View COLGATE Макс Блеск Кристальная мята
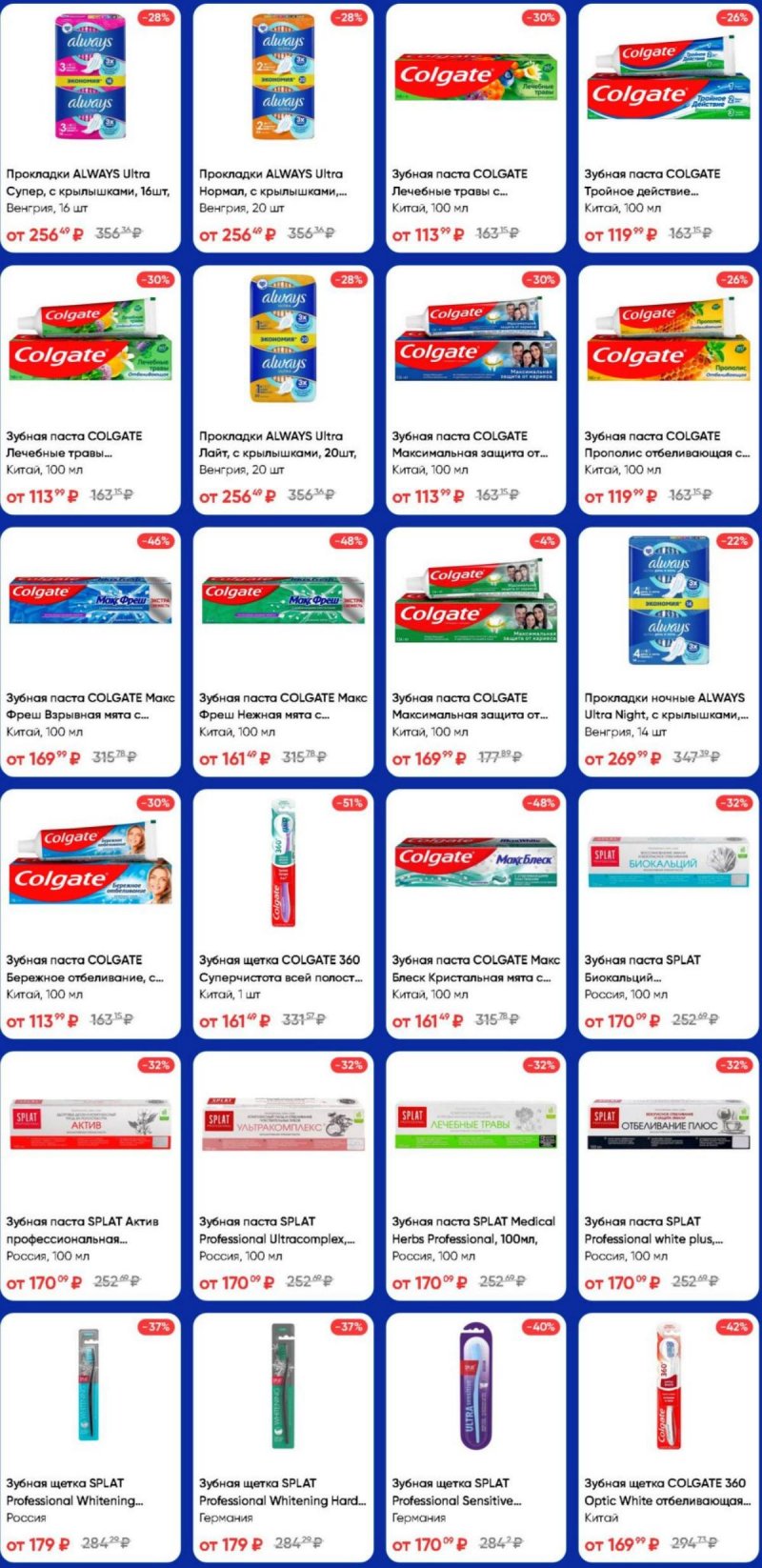762x1568 pixels. coord(476,915)
